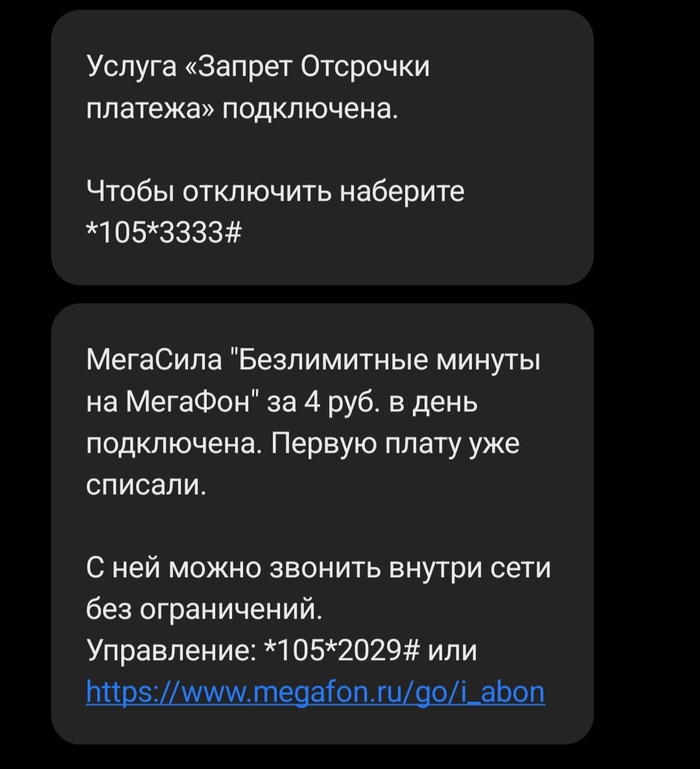Open the megafon.ru/go/i_abon link
Viewport: 700px width, 769px height.
pos(315,692)
